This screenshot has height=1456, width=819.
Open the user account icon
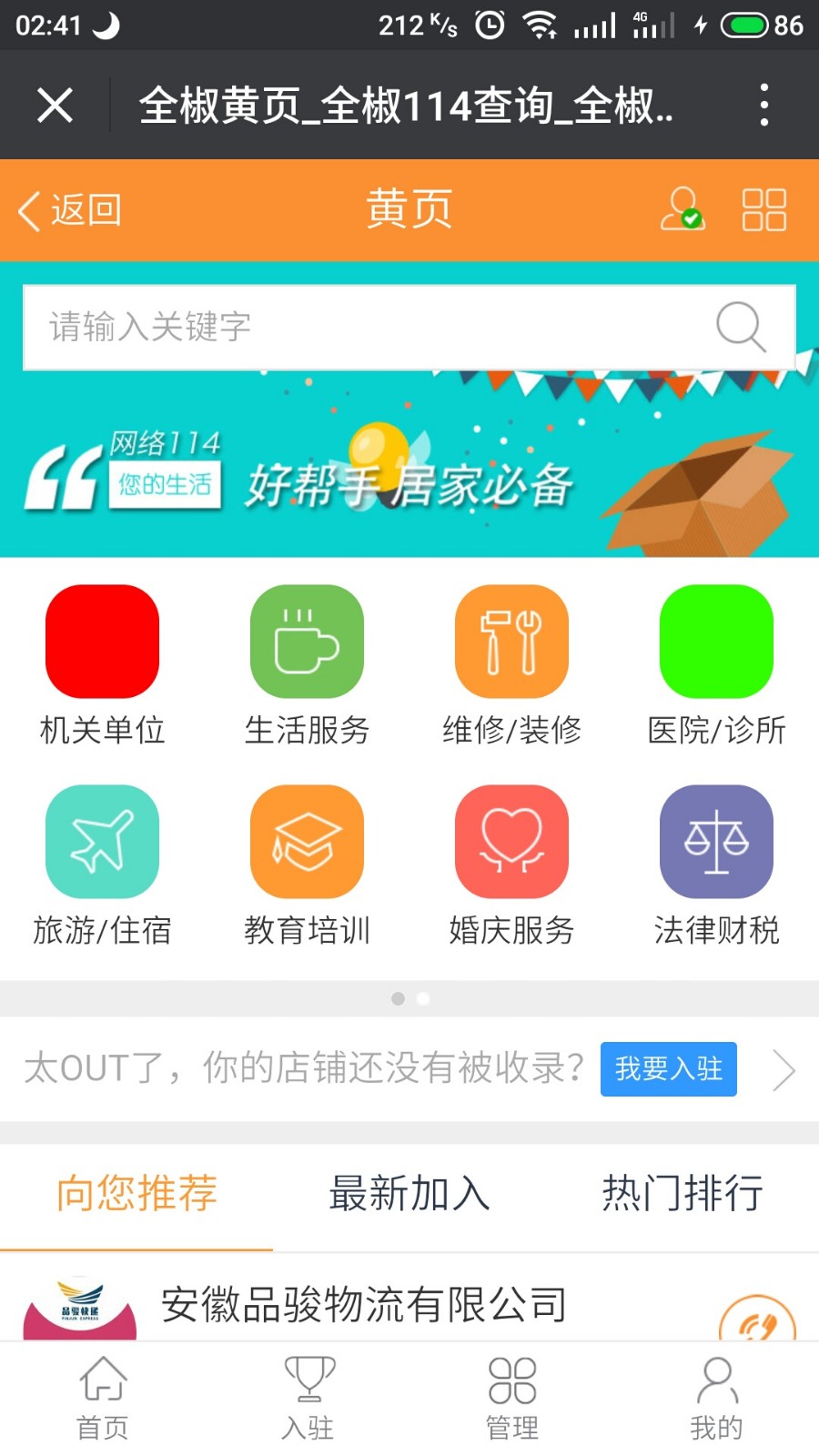[682, 210]
